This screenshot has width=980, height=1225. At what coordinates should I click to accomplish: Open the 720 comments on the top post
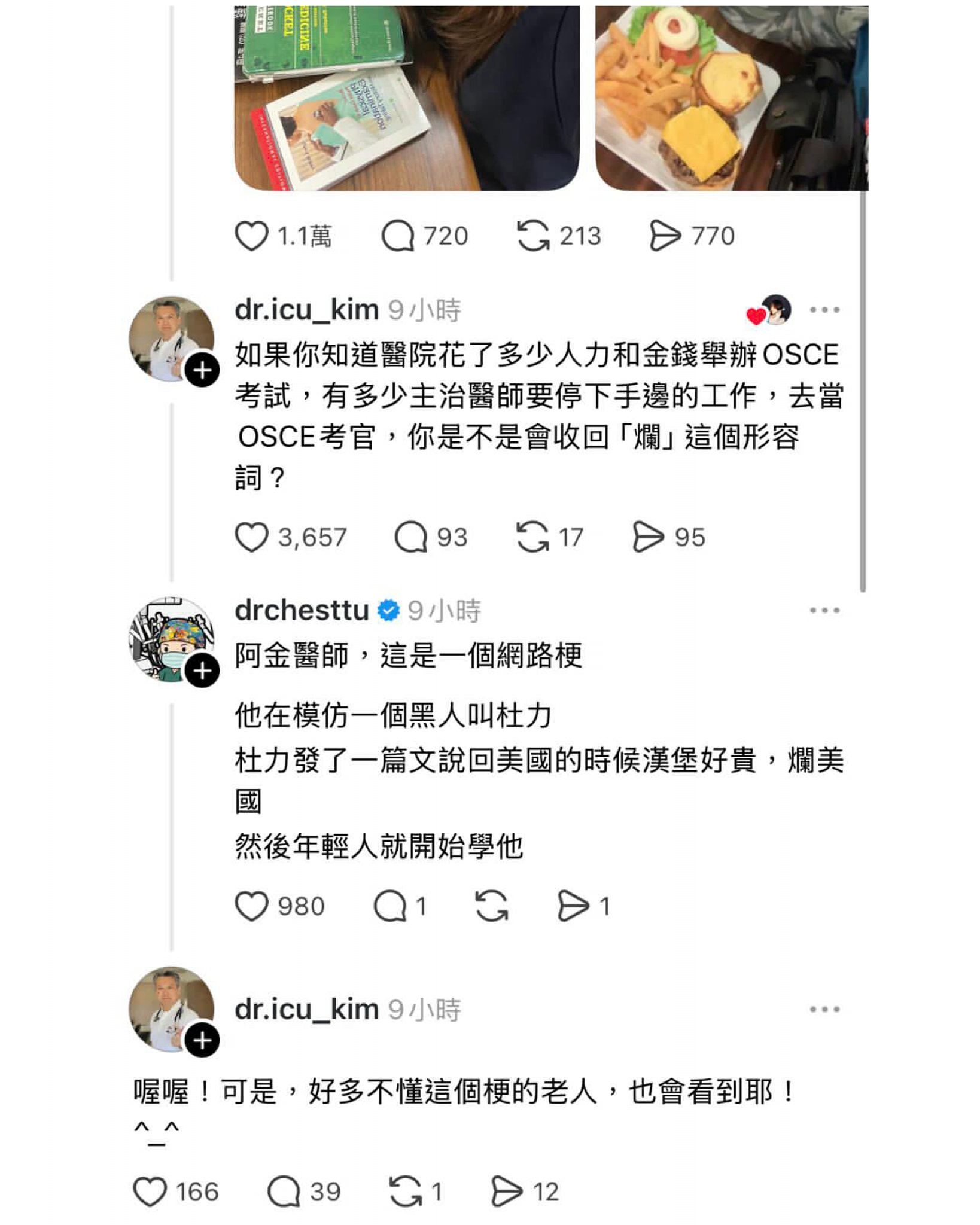coord(398,236)
